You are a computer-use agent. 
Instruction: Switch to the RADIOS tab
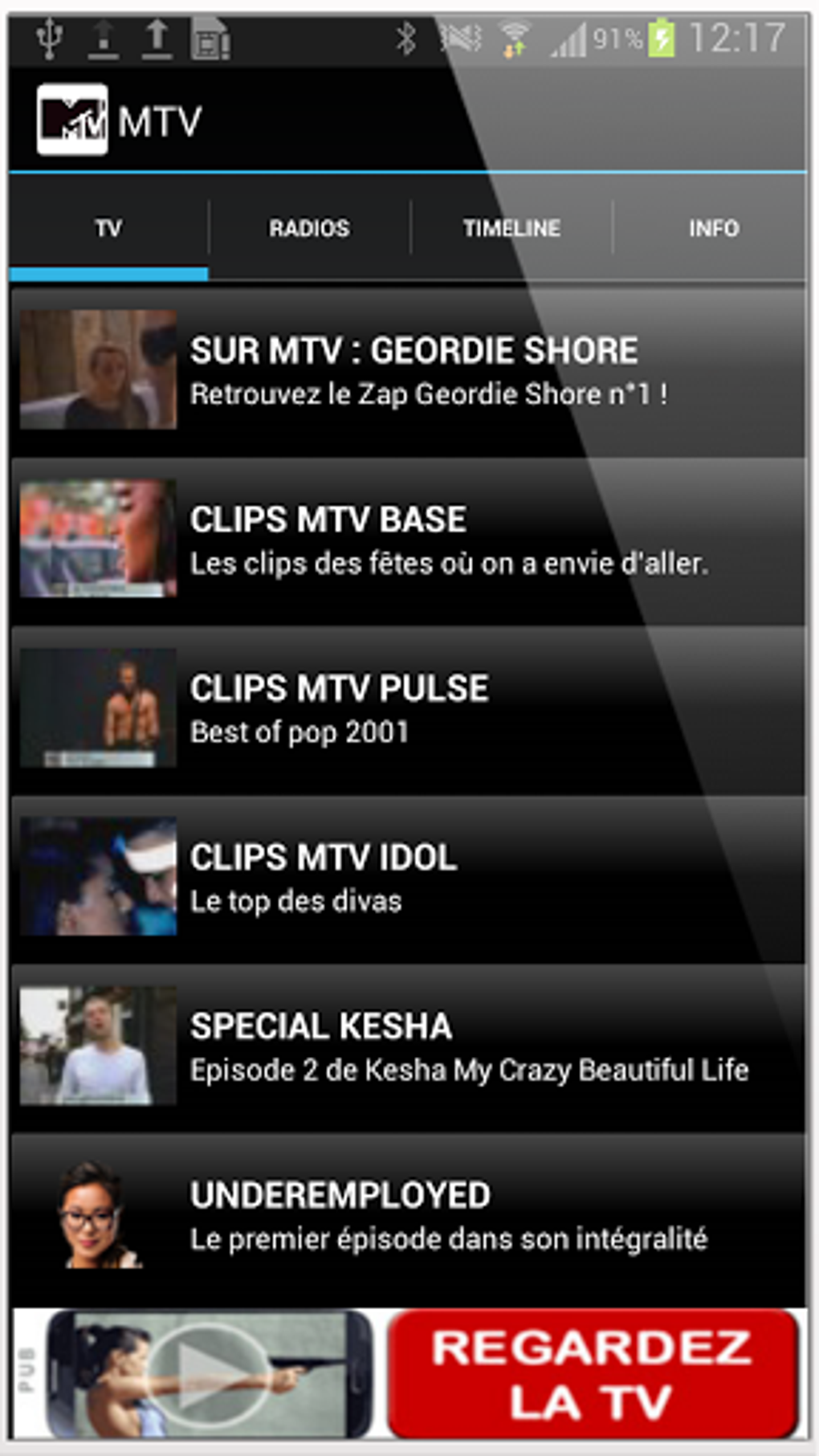[x=308, y=228]
